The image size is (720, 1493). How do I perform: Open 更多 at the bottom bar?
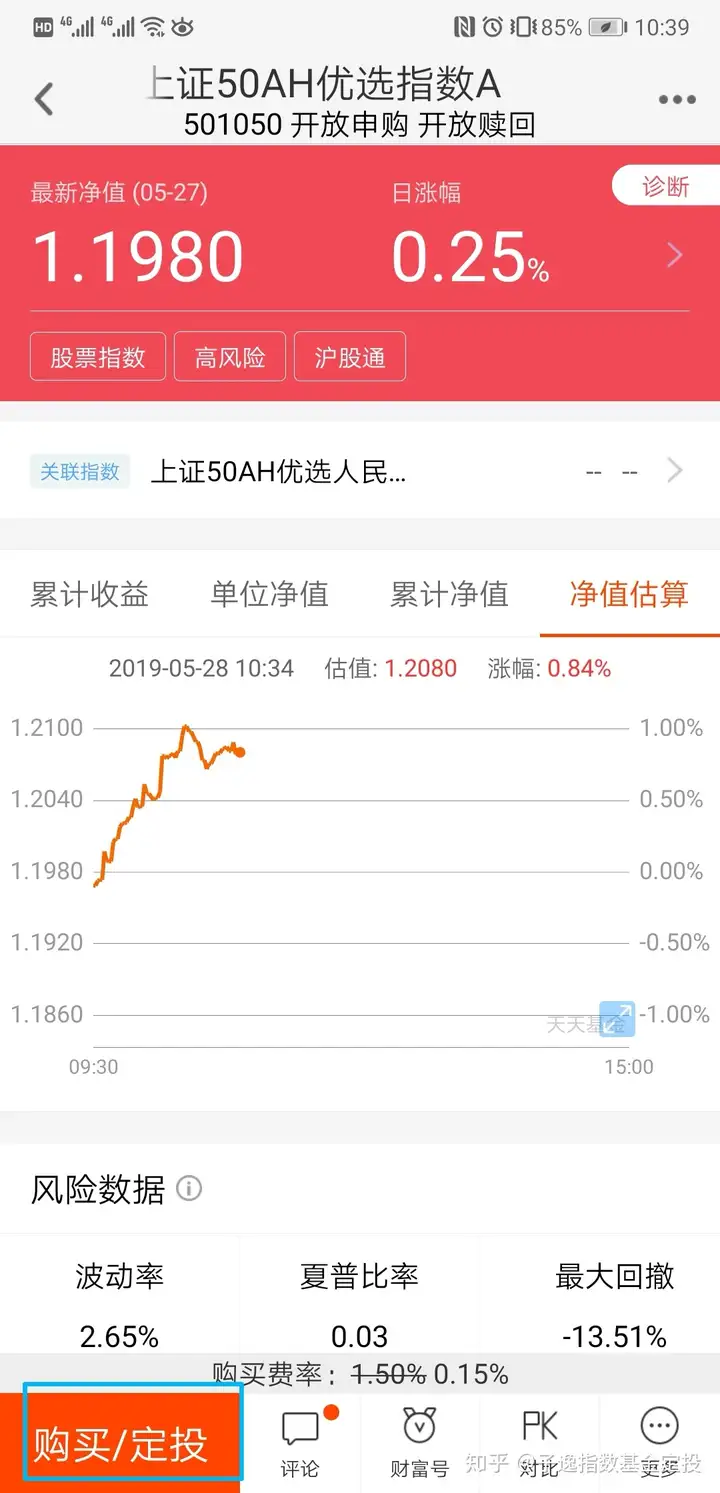(659, 1442)
